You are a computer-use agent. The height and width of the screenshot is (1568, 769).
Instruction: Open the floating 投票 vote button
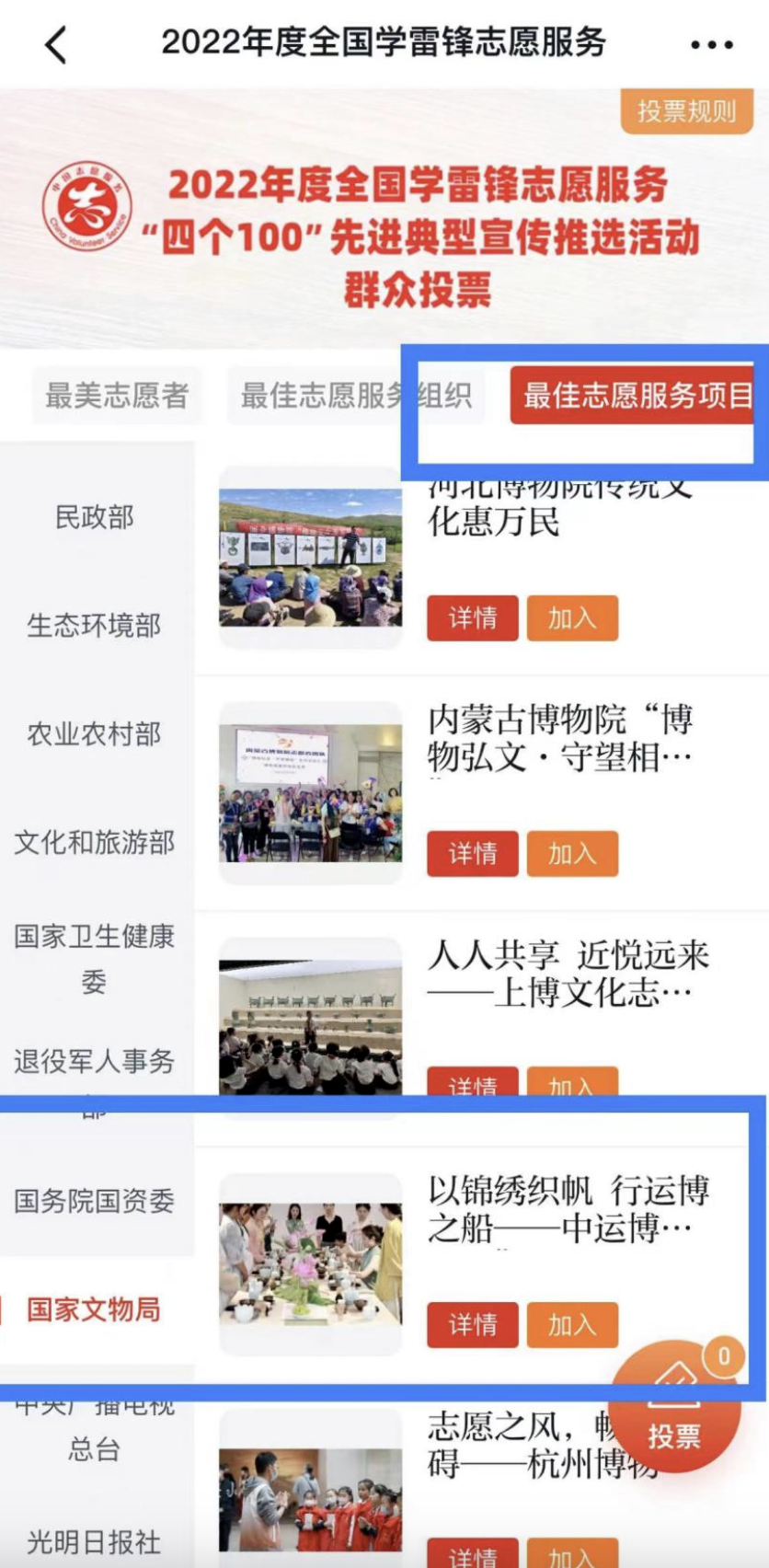674,1408
